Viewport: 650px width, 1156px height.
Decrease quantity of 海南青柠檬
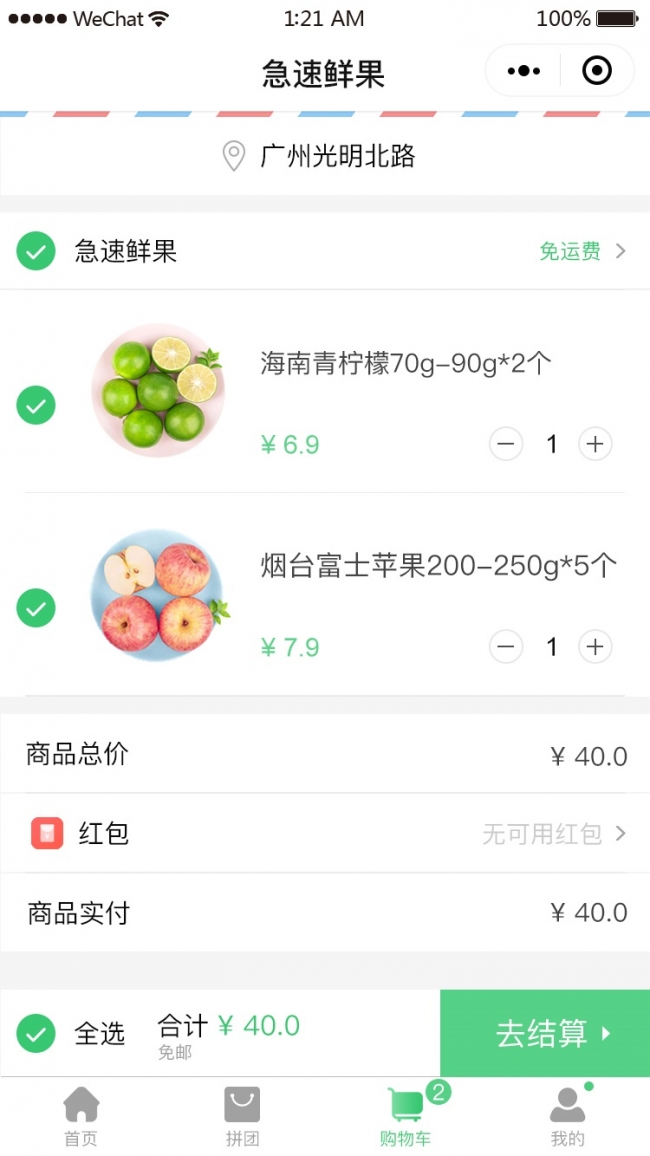[x=506, y=444]
